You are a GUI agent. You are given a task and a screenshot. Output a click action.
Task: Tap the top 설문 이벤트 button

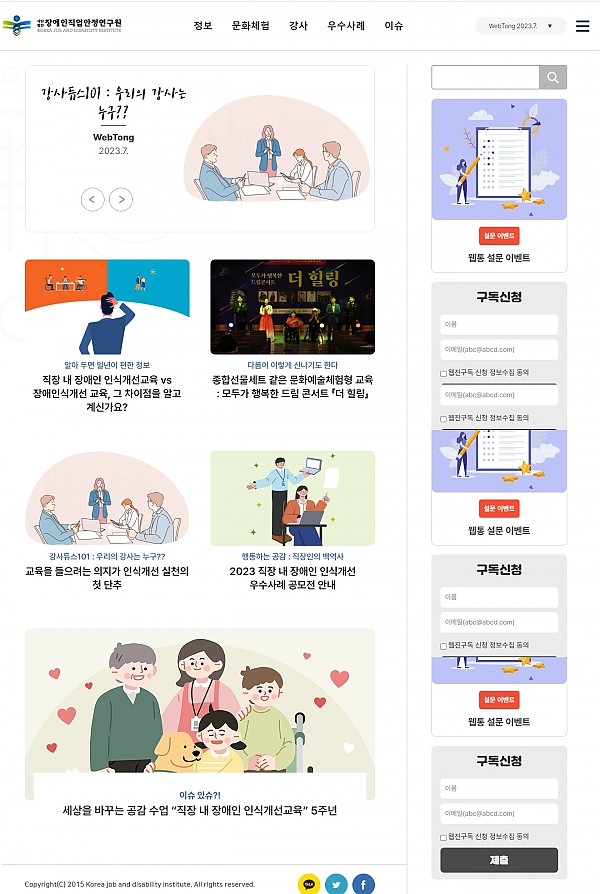pyautogui.click(x=499, y=236)
